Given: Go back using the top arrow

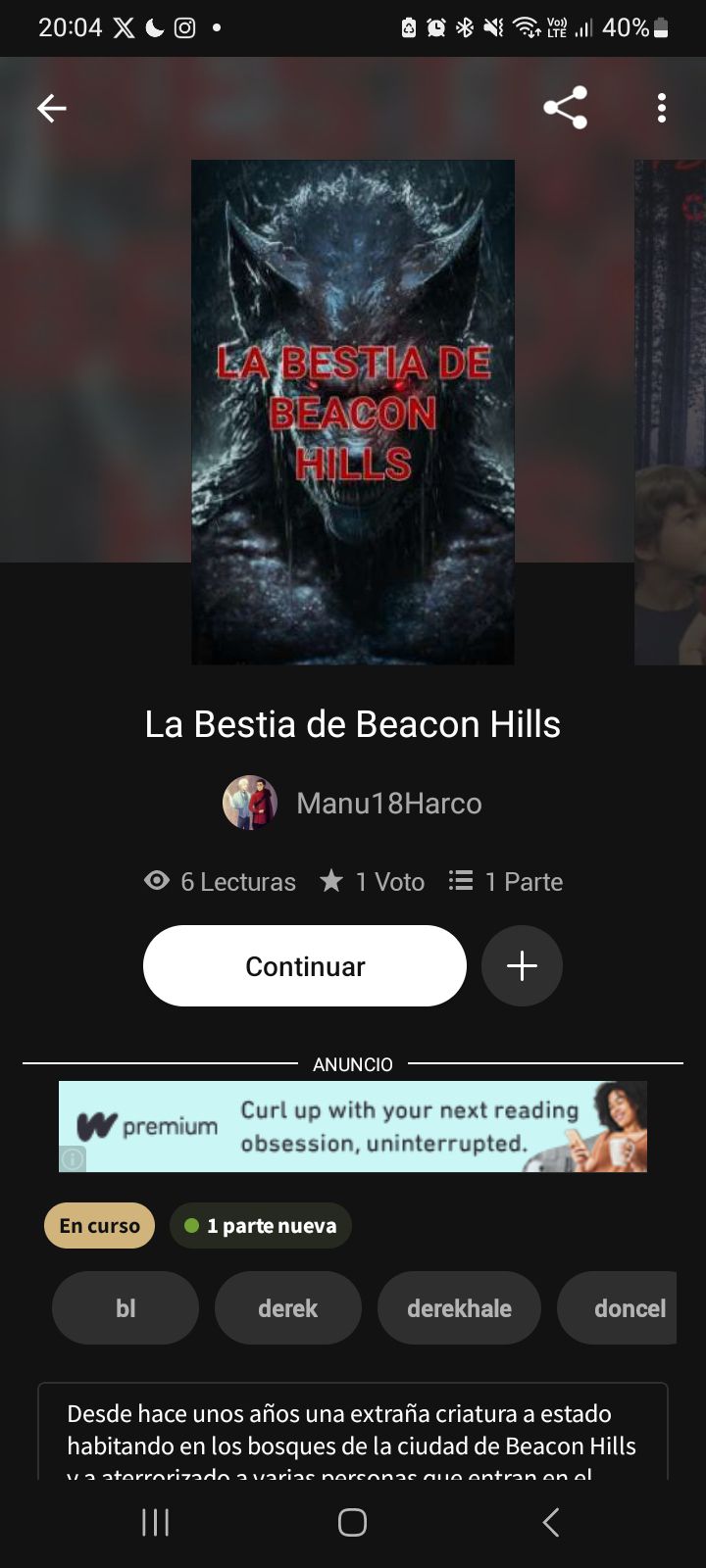Looking at the screenshot, I should coord(51,108).
